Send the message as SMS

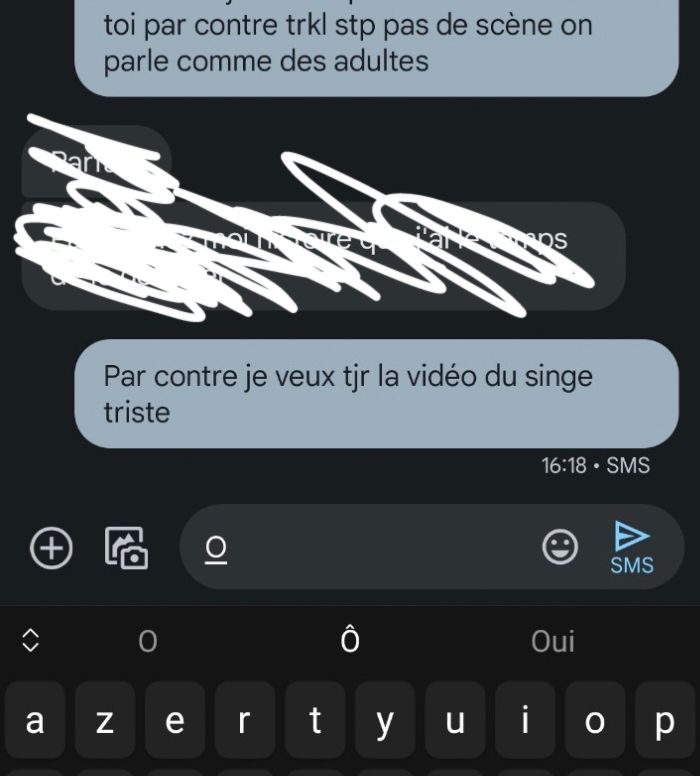point(632,547)
